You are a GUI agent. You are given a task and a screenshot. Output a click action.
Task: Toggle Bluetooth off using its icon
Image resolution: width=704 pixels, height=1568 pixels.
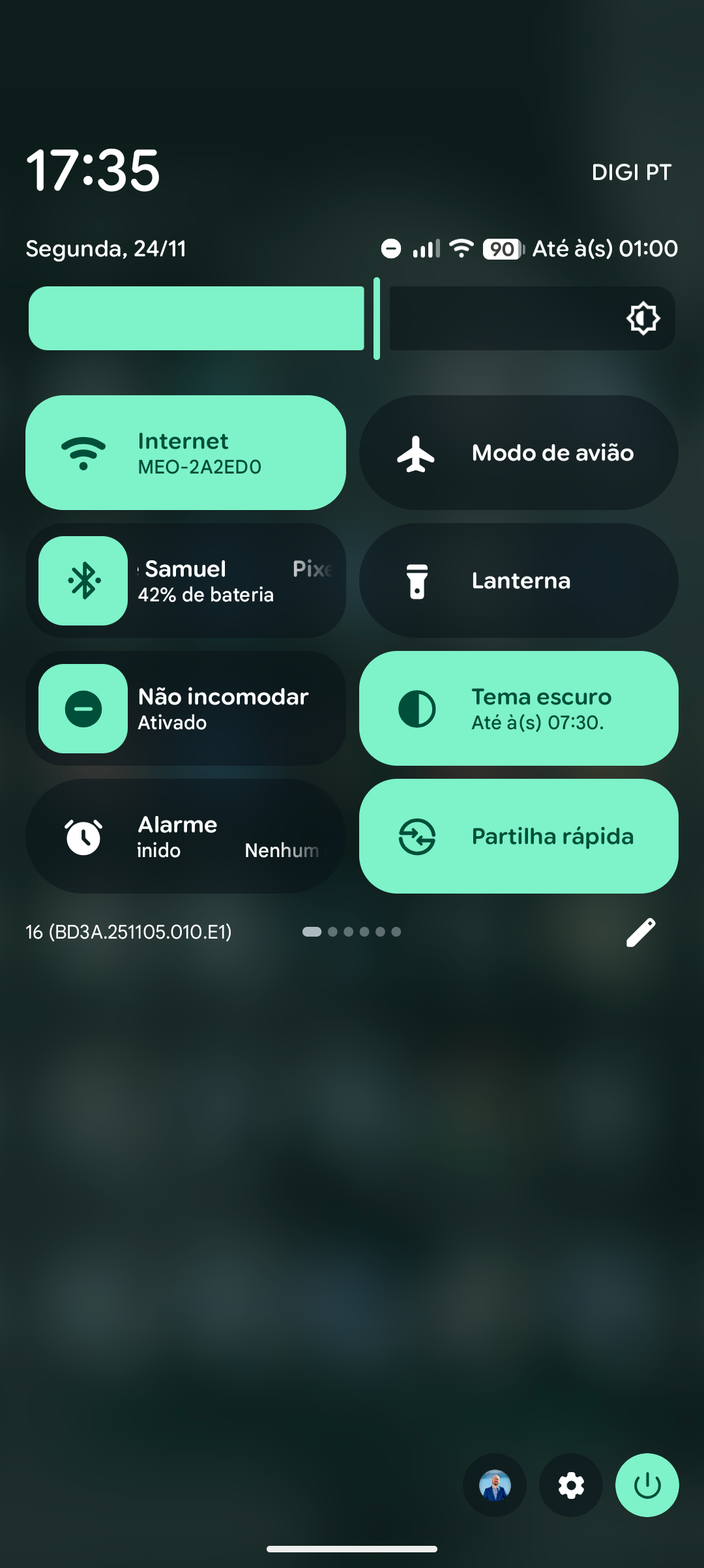[83, 580]
